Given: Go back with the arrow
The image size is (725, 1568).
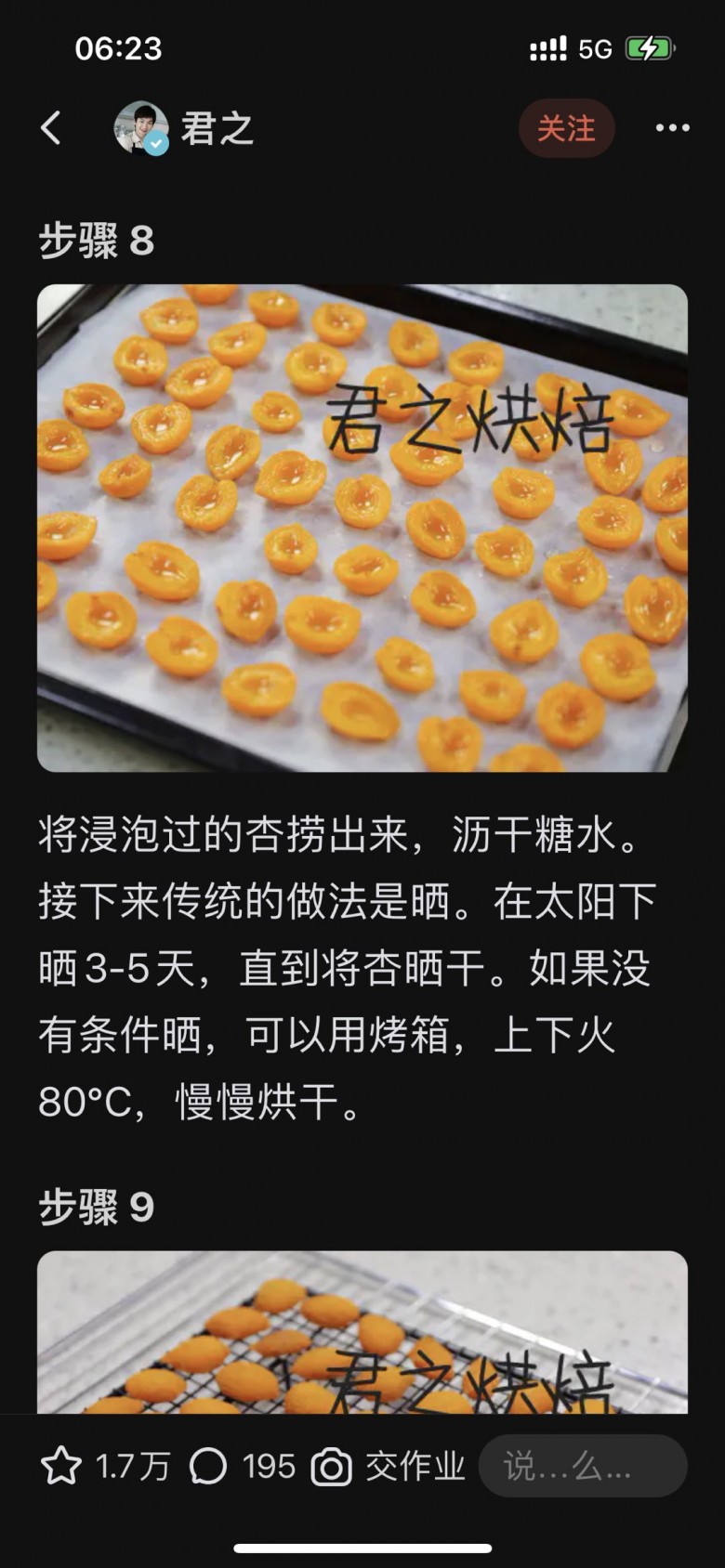Looking at the screenshot, I should tap(51, 128).
